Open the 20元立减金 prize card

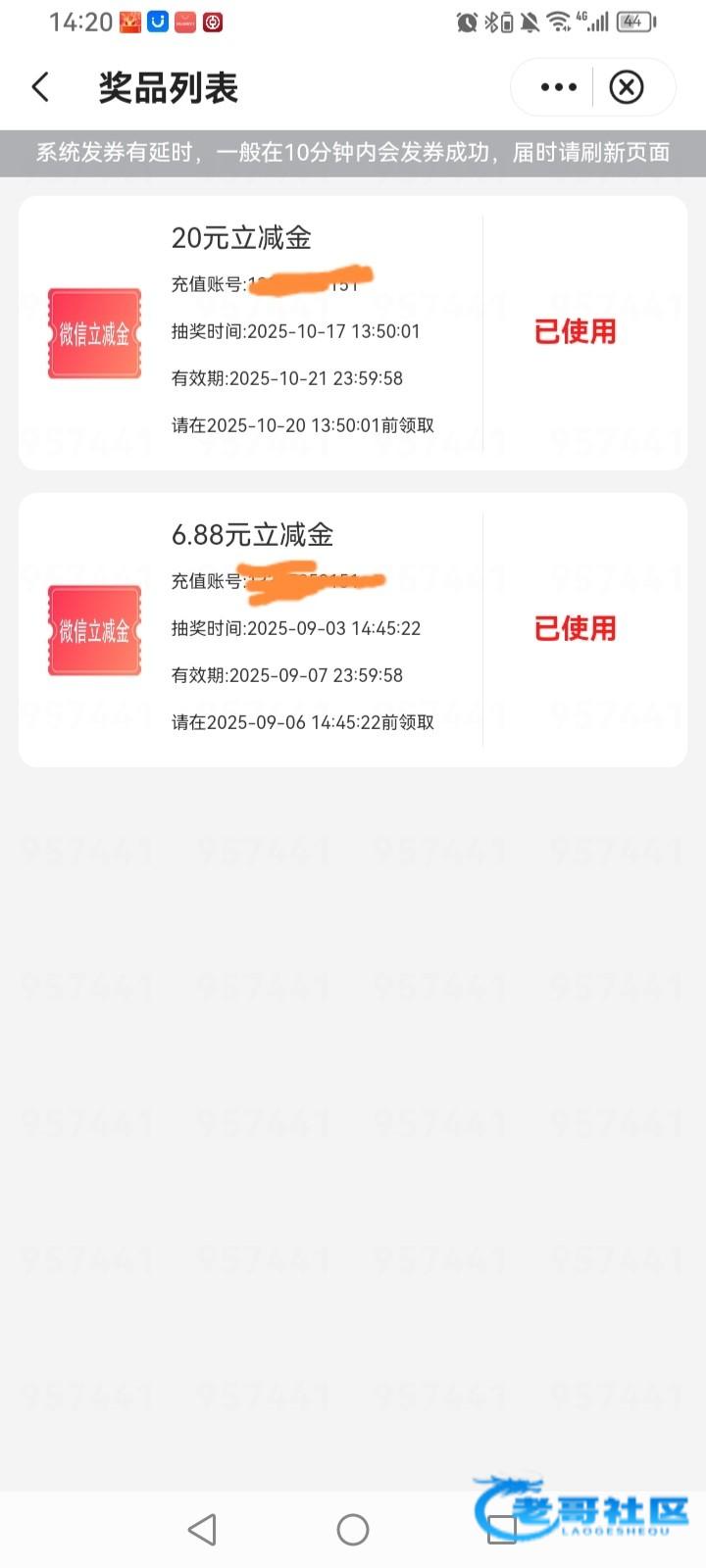294,332
